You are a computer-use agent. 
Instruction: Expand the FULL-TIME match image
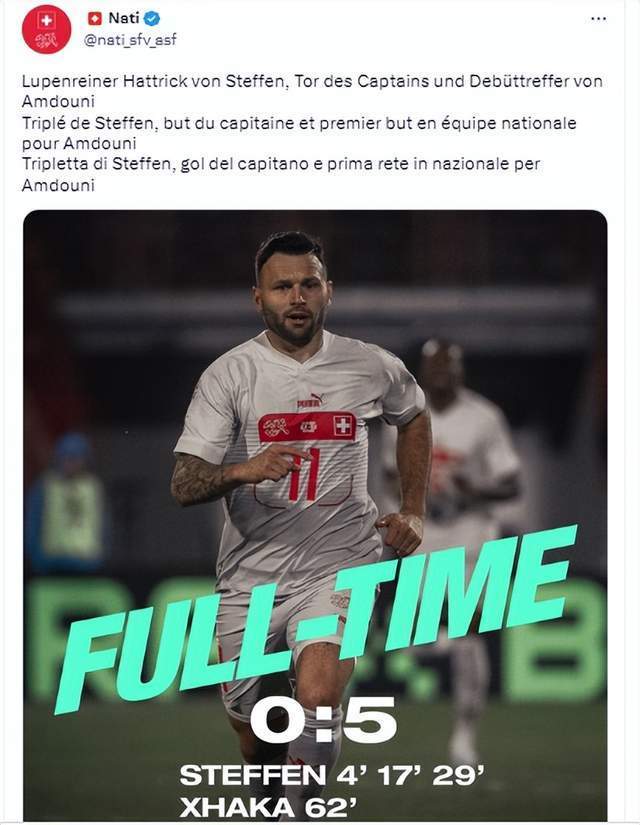click(315, 515)
